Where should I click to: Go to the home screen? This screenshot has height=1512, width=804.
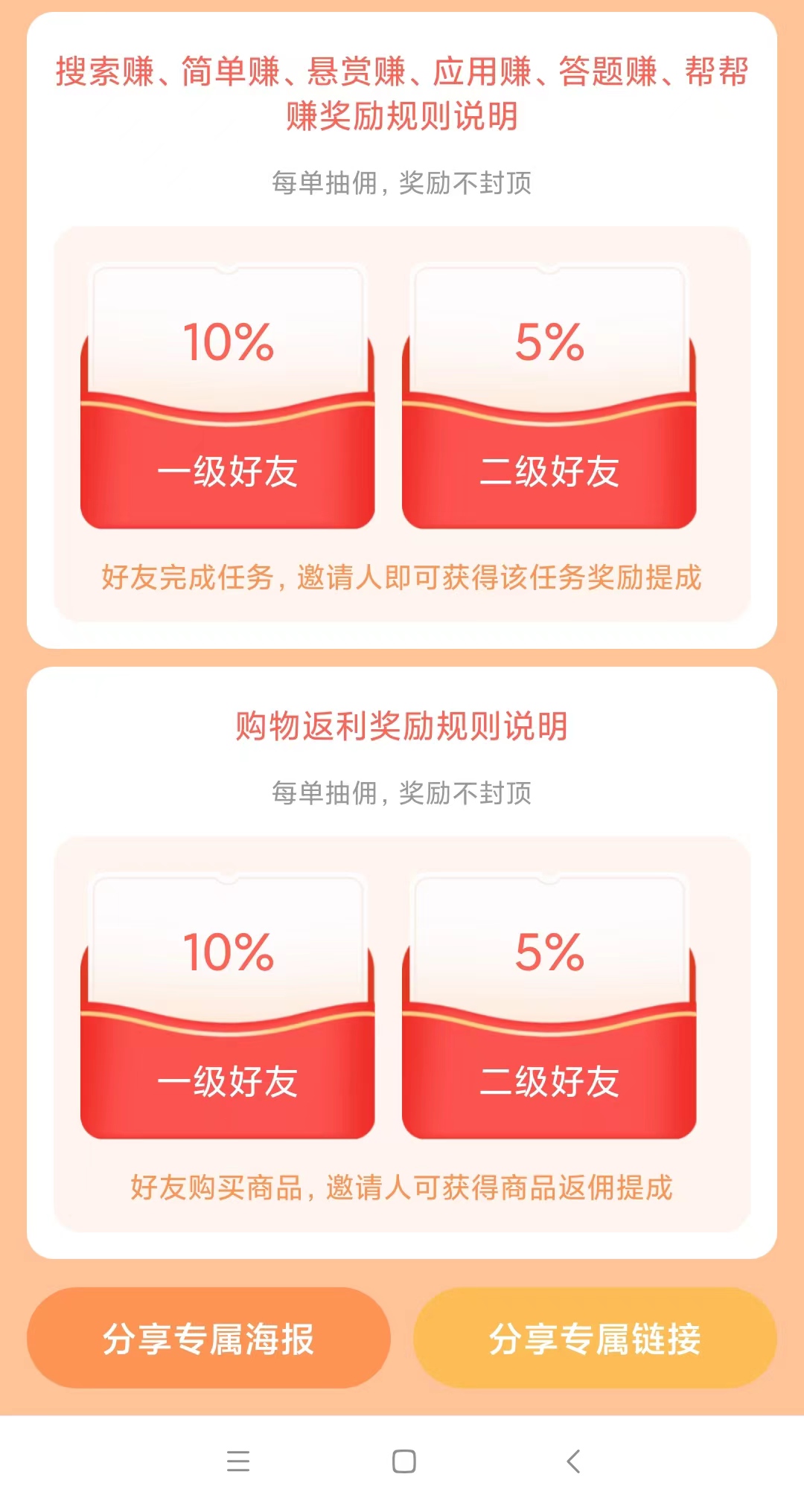tap(403, 1461)
